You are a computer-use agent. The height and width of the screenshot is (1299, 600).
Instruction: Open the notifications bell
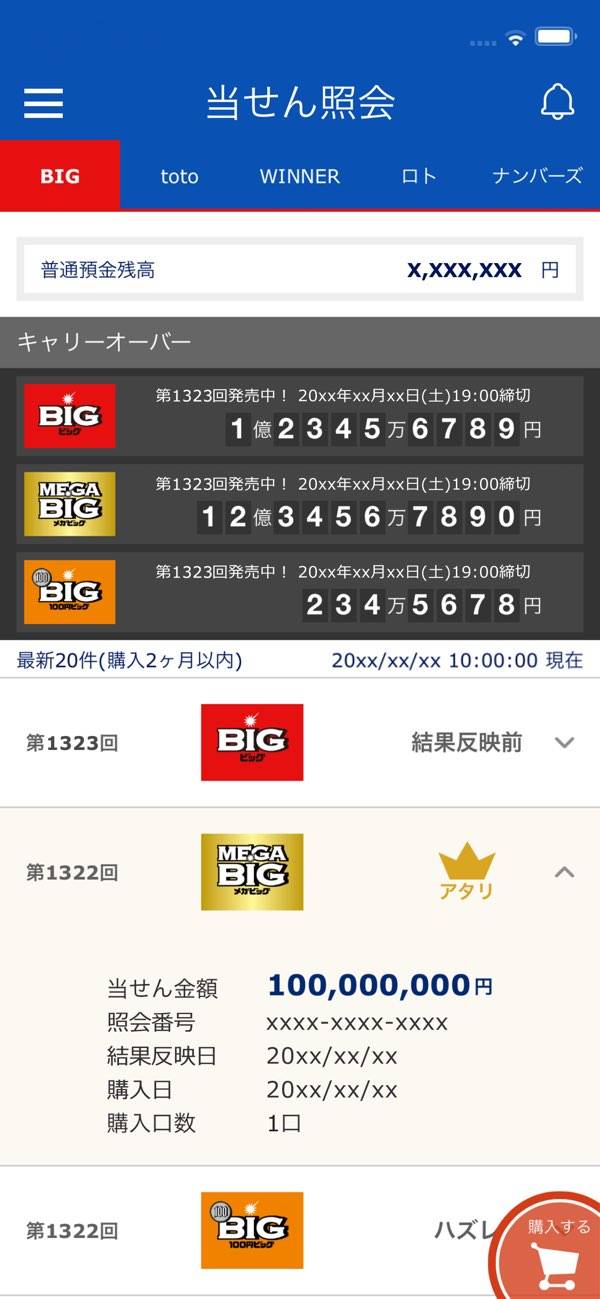point(557,102)
